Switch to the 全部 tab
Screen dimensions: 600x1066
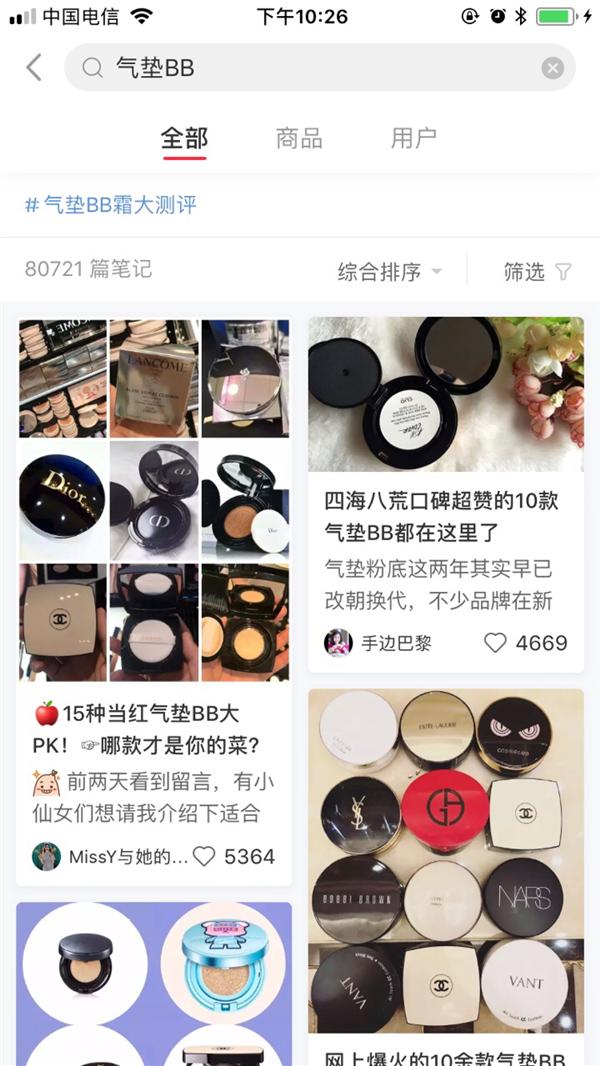tap(184, 138)
